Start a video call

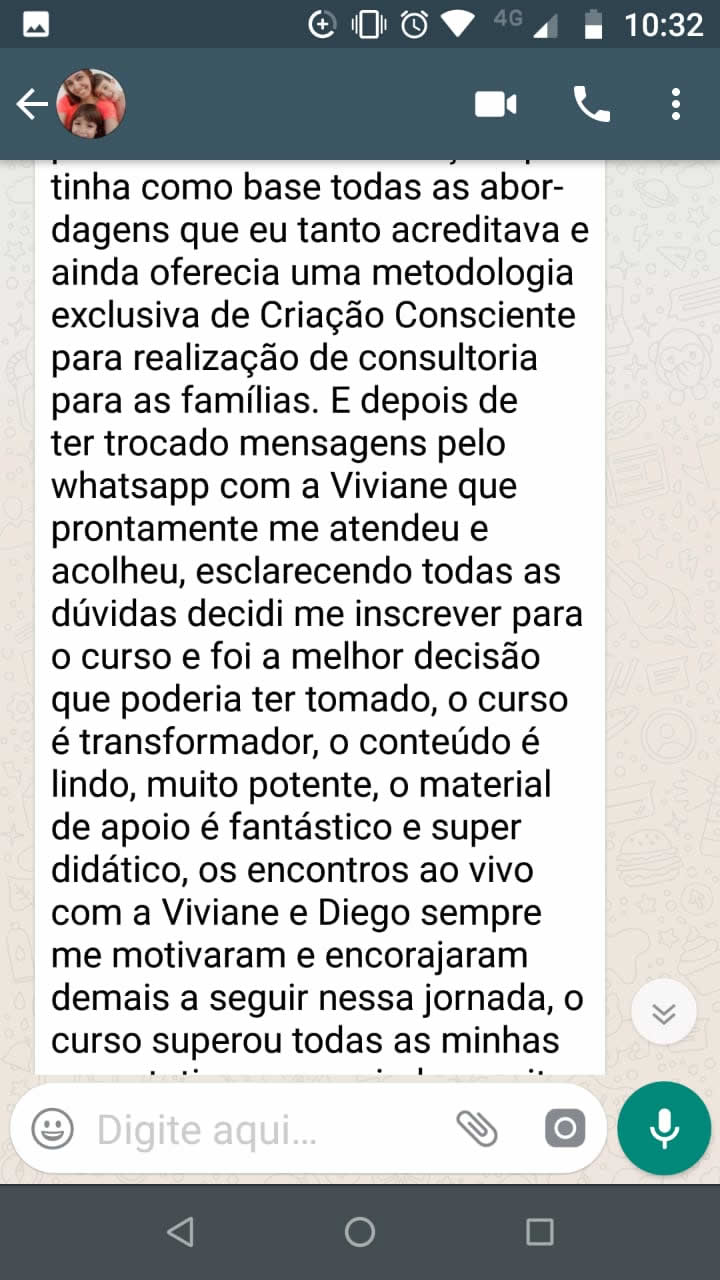pos(496,104)
